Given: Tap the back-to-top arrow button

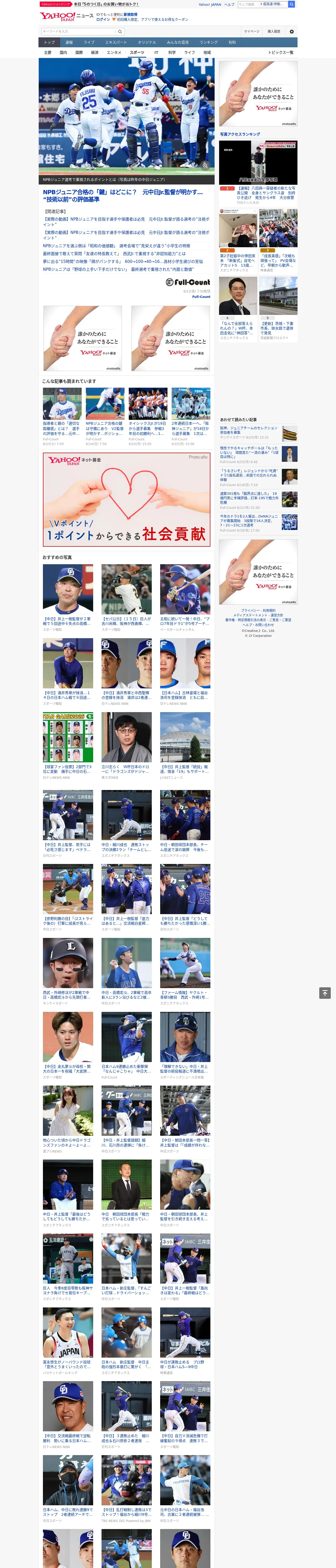Looking at the screenshot, I should (x=325, y=993).
